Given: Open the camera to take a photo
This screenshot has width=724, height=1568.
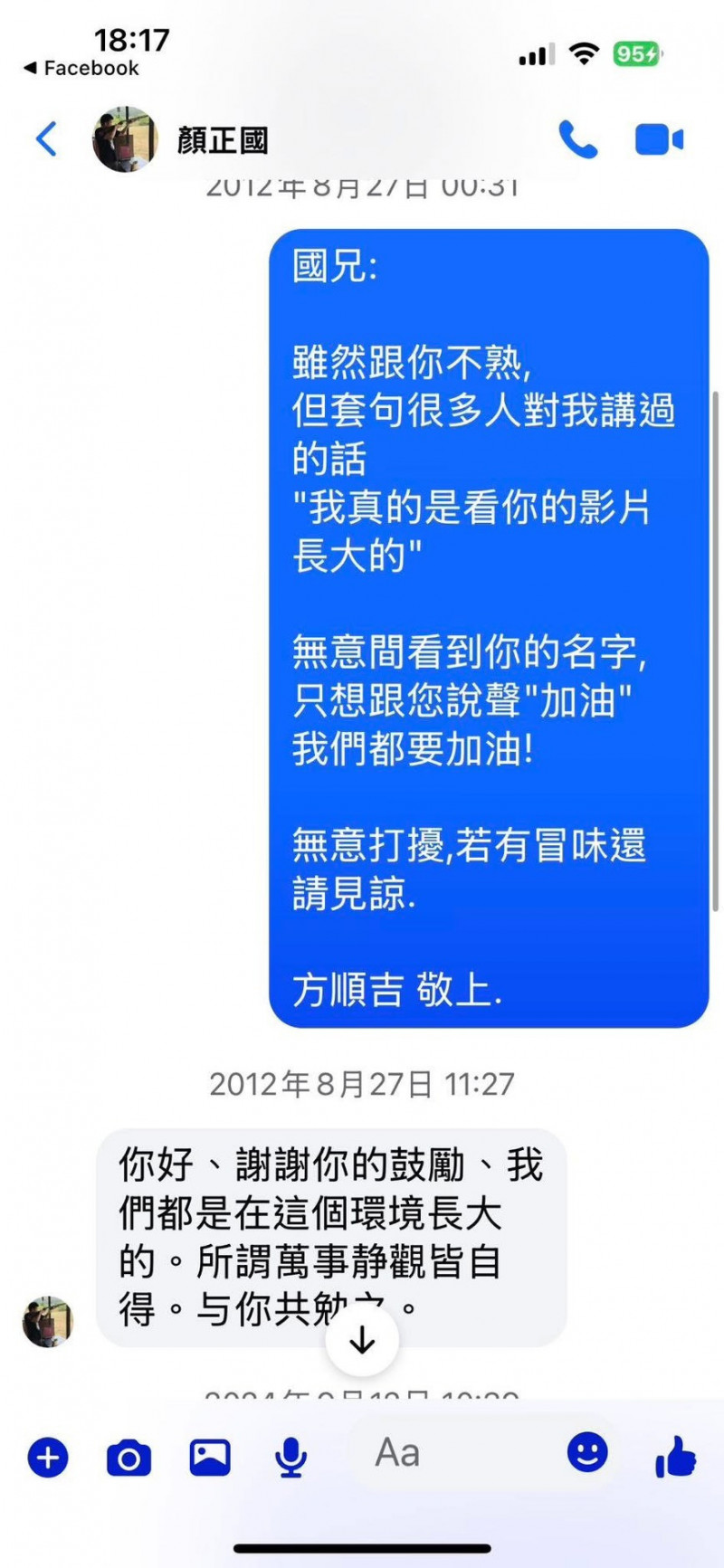Looking at the screenshot, I should [x=128, y=1458].
